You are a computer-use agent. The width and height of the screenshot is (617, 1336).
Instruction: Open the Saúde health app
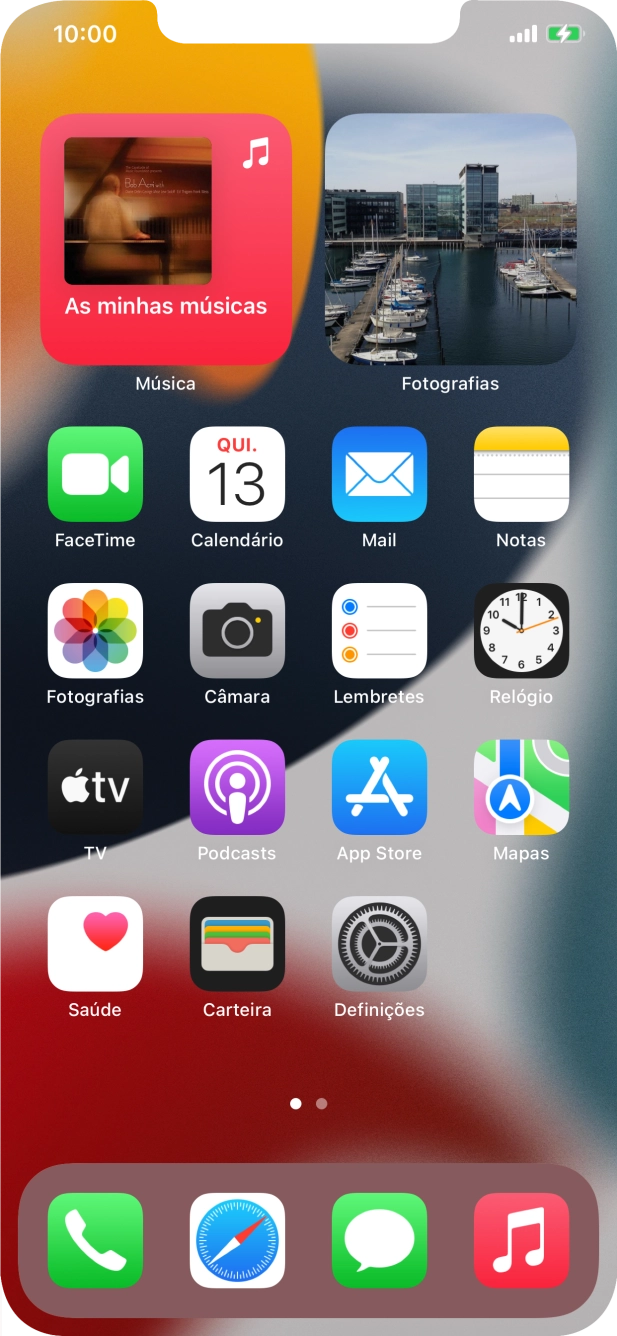click(95, 944)
